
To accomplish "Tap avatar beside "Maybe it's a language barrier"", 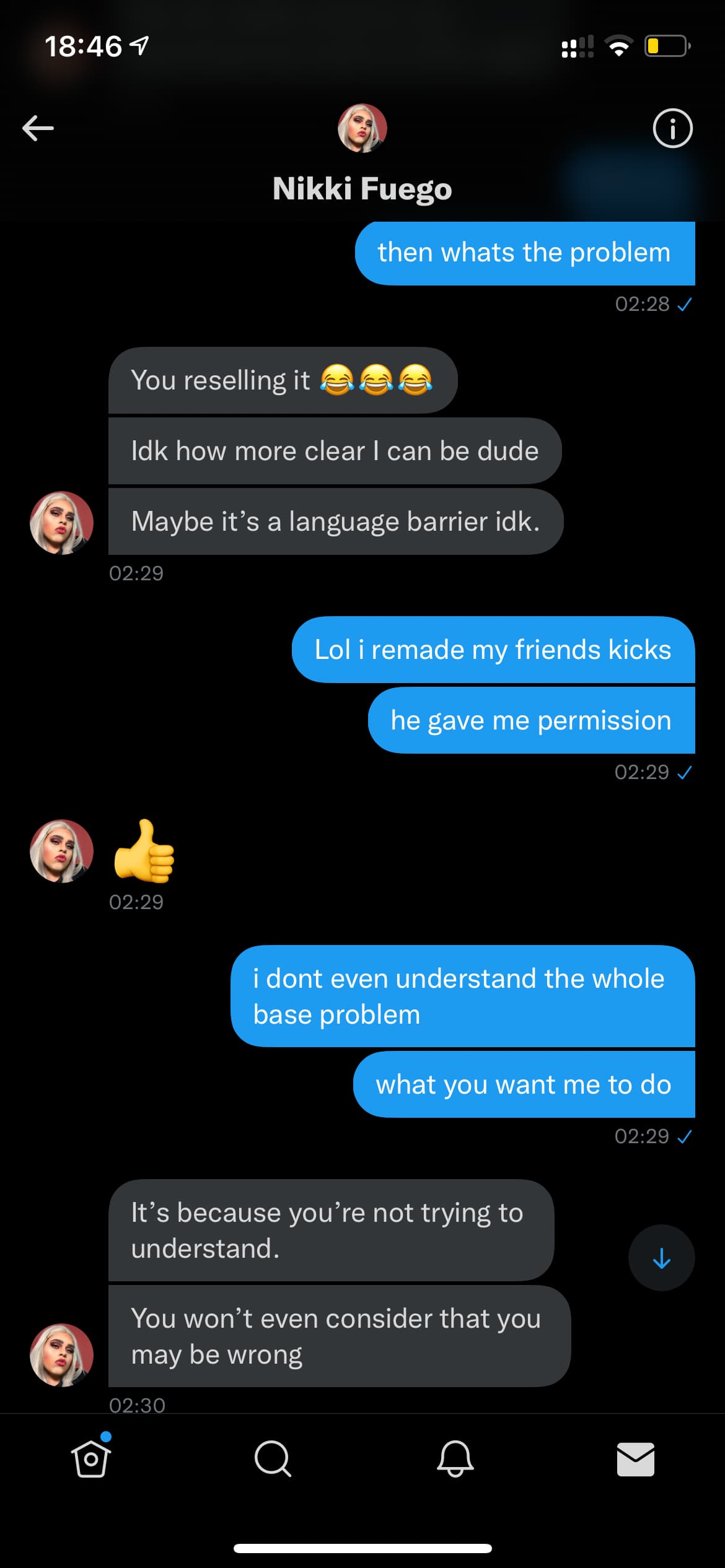I will (x=62, y=523).
